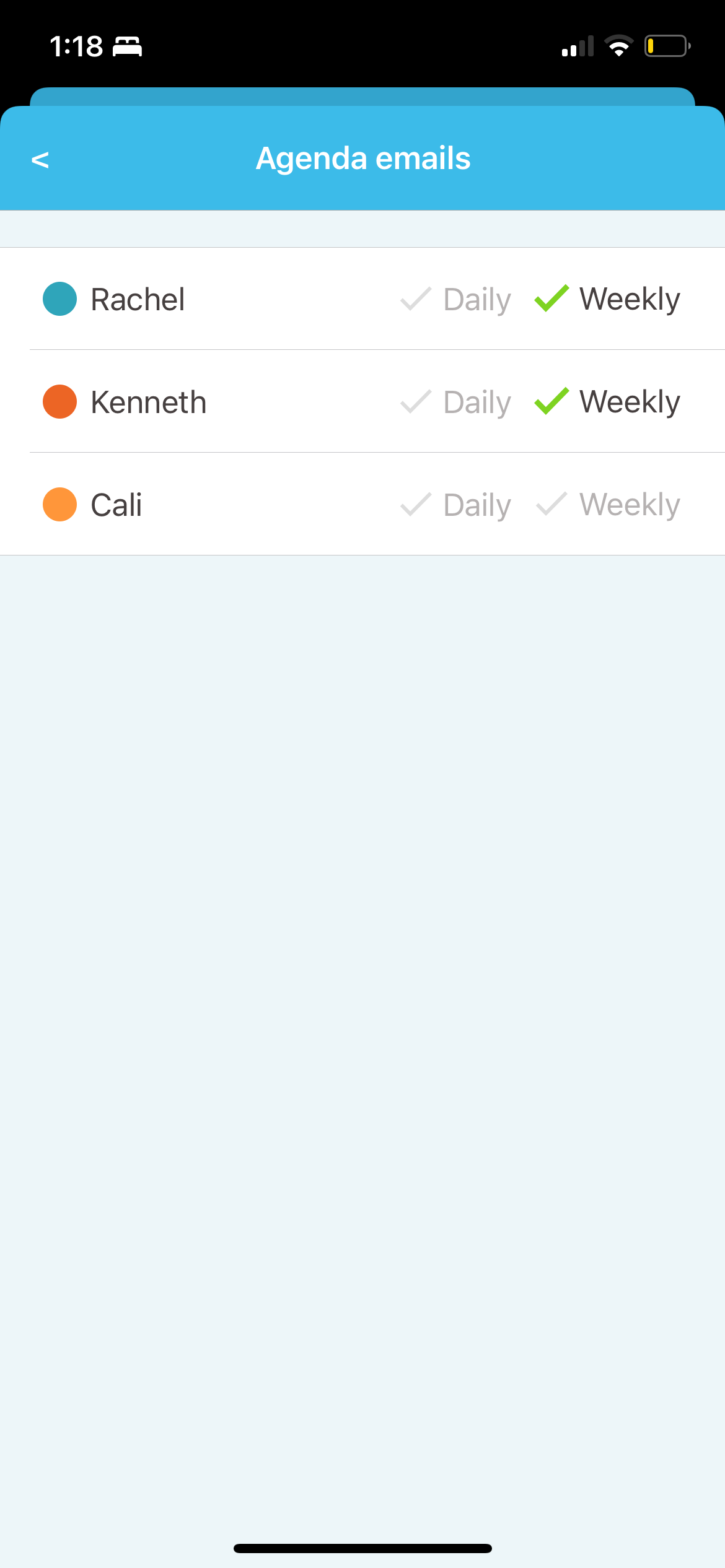Tap the Rachel calendar color dot
Viewport: 725px width, 1568px height.
(x=59, y=299)
